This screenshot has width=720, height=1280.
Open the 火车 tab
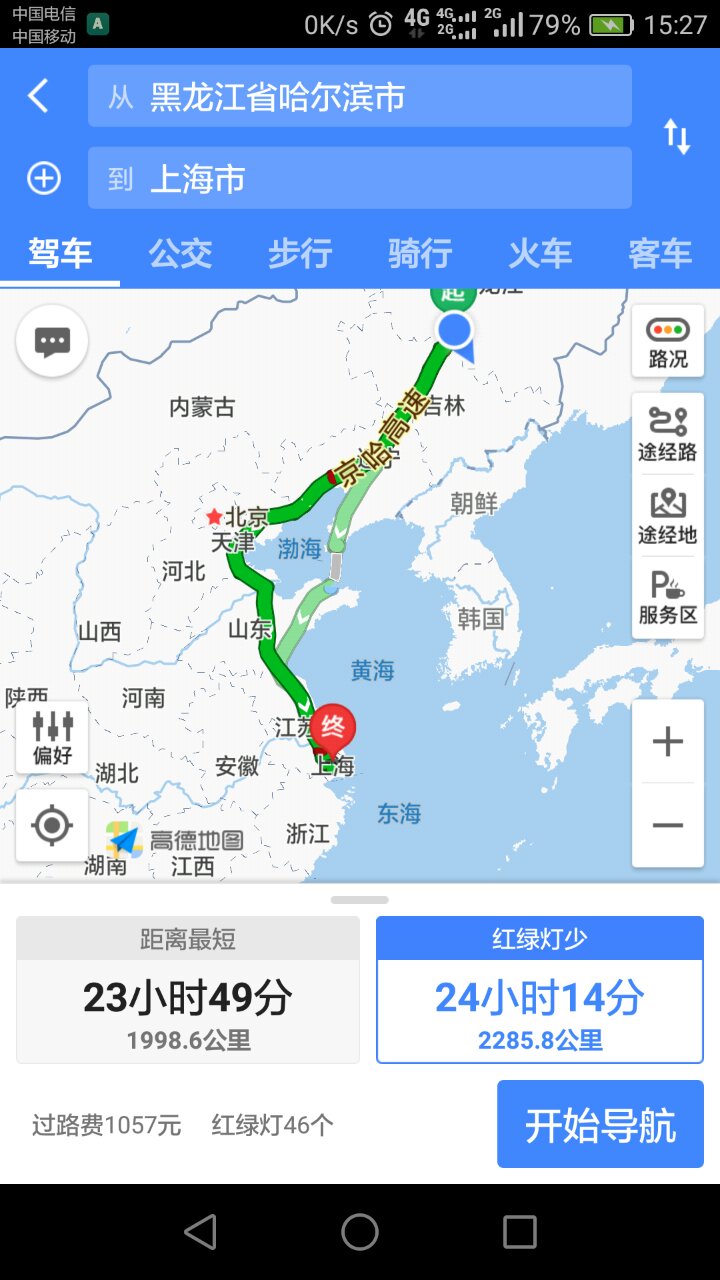click(540, 253)
